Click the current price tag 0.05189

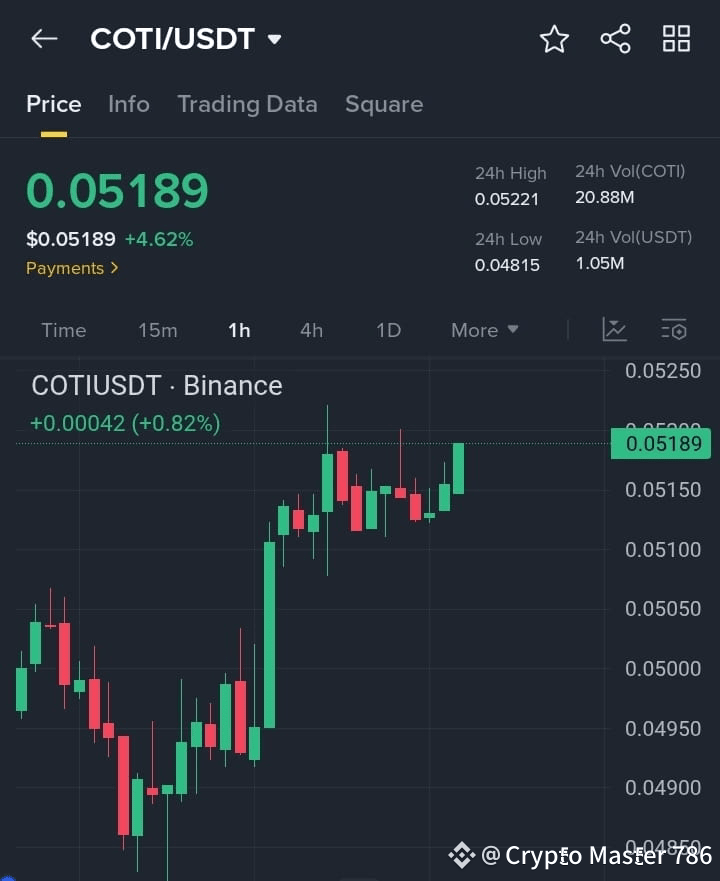661,443
